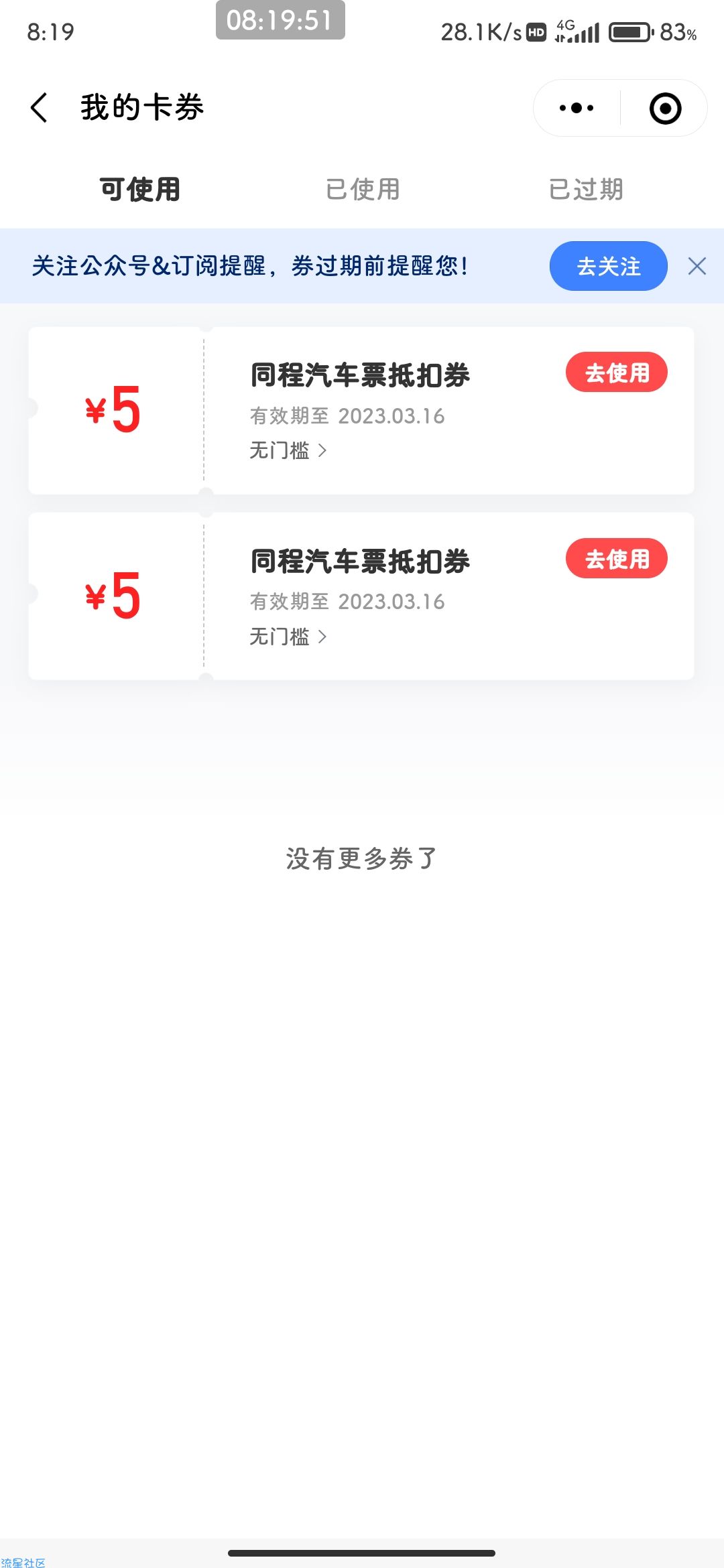The height and width of the screenshot is (1568, 724).
Task: Tap 去使用 on the second ¥5 coupon
Action: (617, 559)
